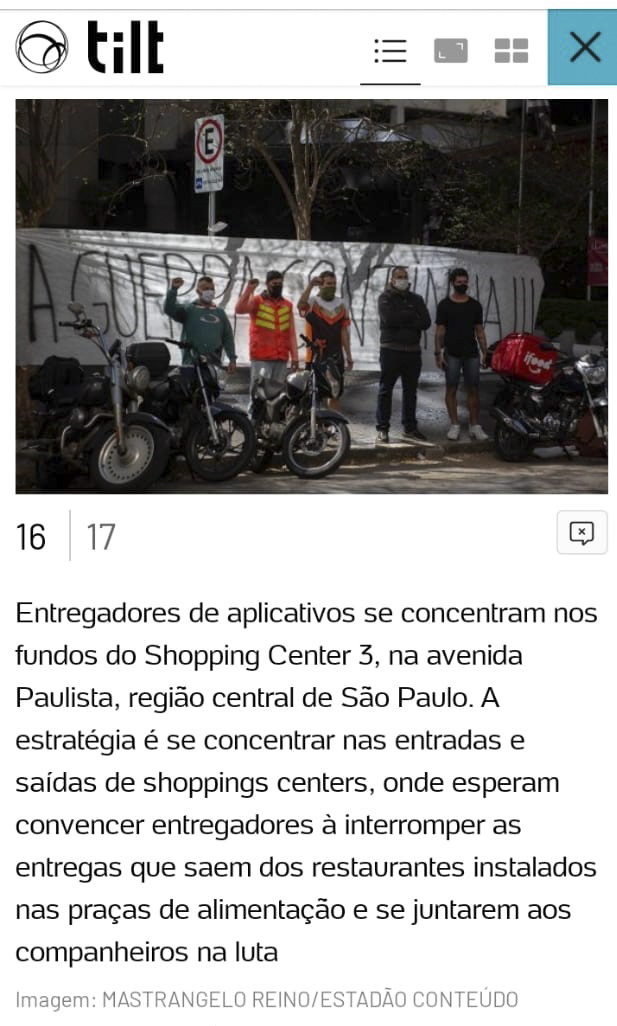Hide the photo caption
The height and width of the screenshot is (1026, 617).
tap(582, 533)
